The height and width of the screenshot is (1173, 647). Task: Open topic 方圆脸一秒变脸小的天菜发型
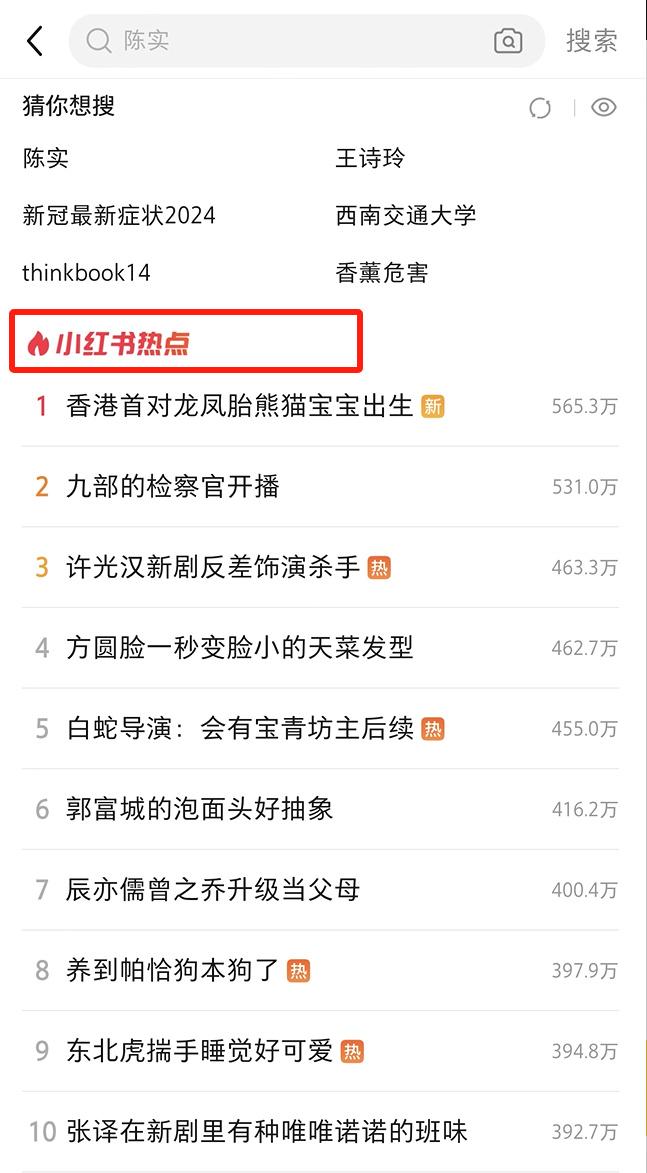tap(320, 648)
